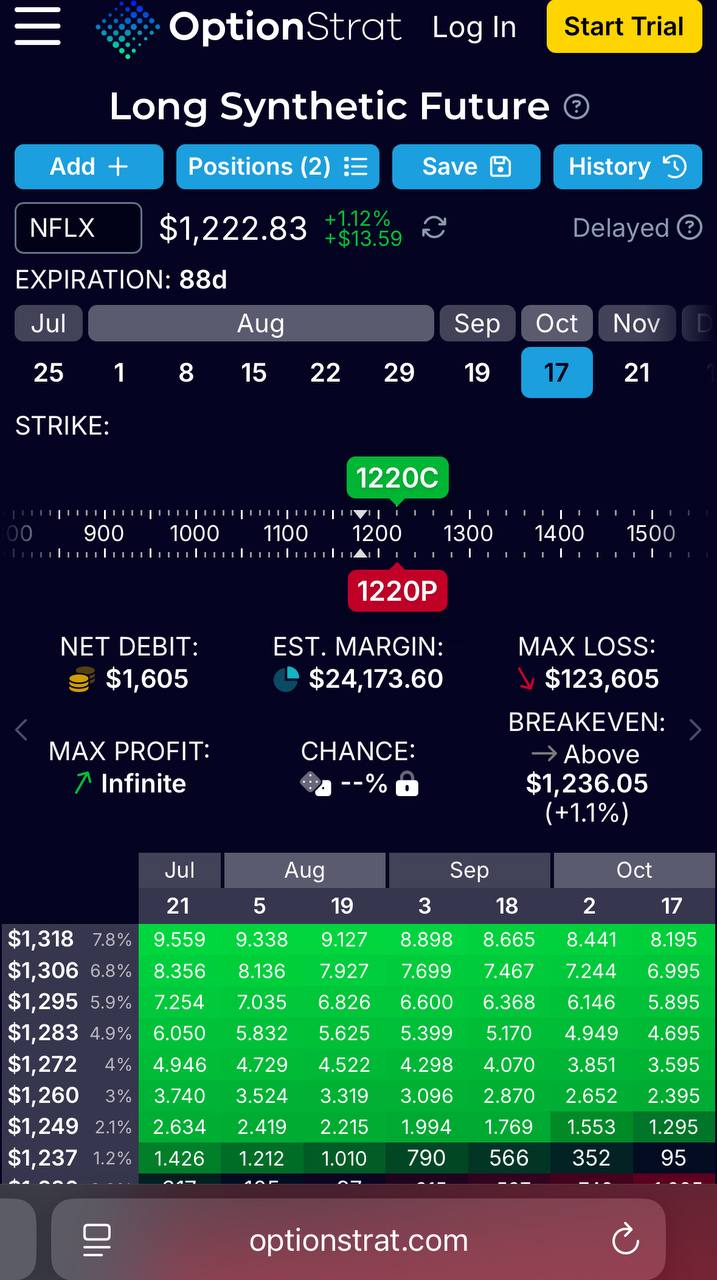Refresh the stock price quote

434,228
